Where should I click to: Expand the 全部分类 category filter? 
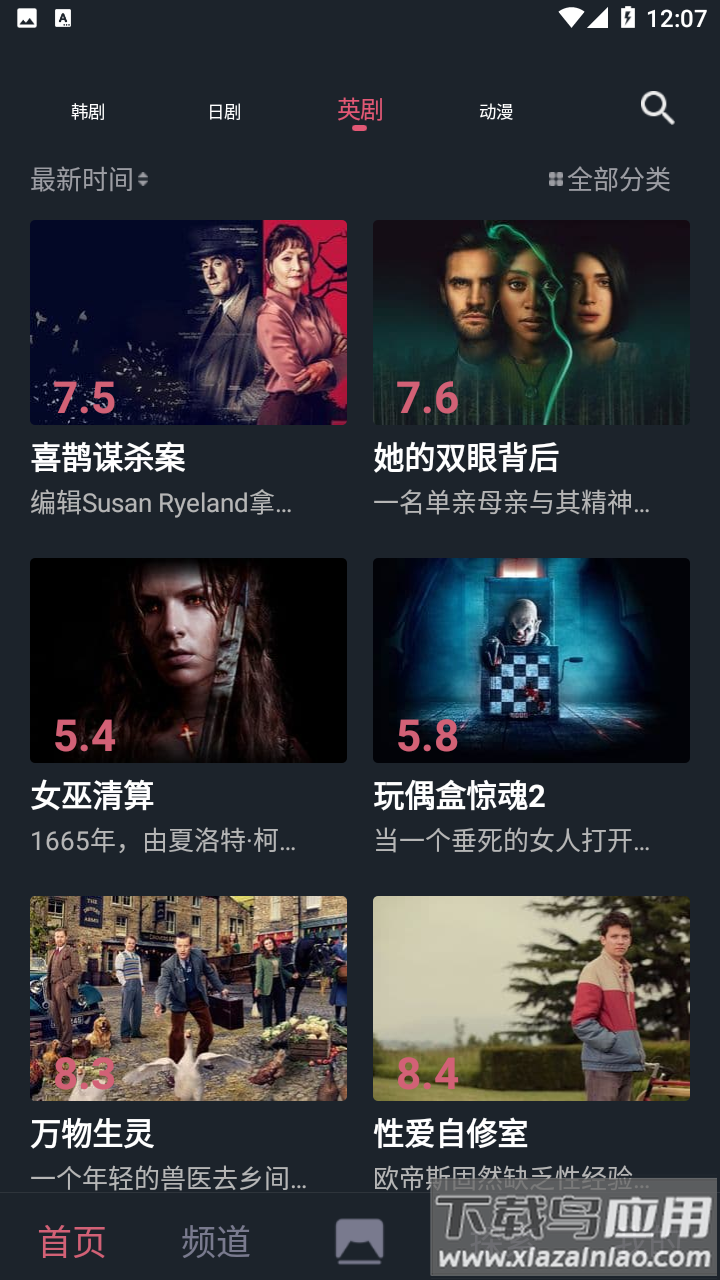point(618,178)
